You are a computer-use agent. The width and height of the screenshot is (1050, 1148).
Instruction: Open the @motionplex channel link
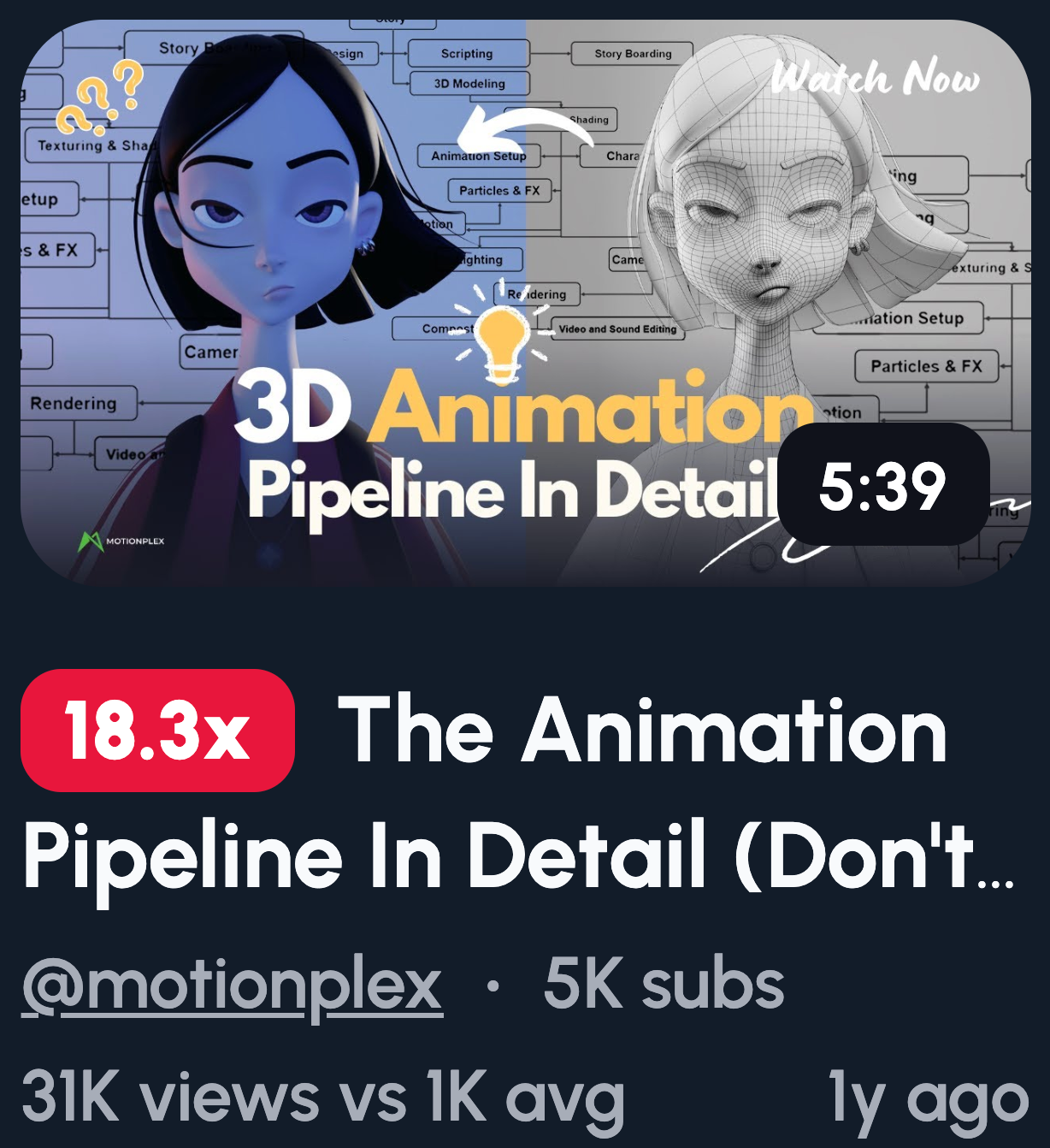coord(232,985)
